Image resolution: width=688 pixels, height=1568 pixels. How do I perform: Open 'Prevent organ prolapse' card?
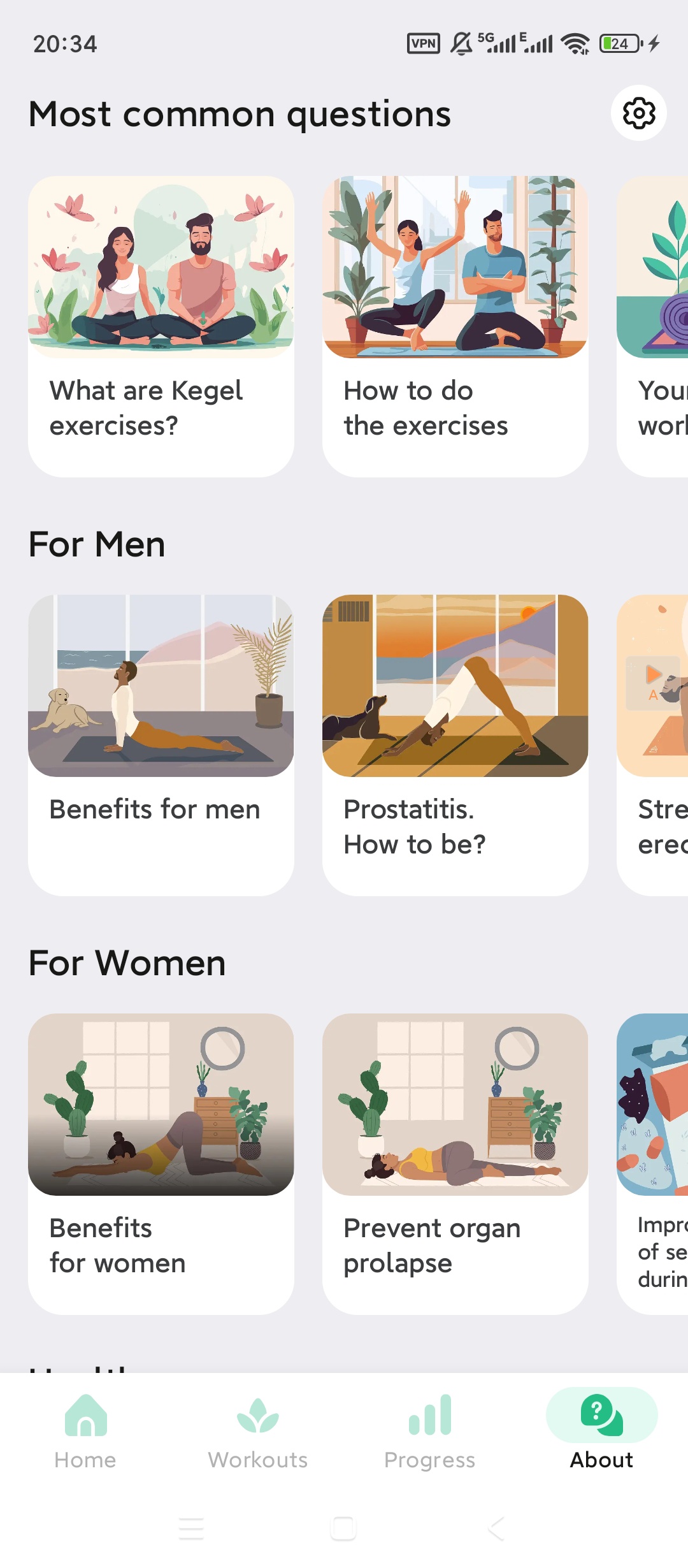coord(455,1163)
